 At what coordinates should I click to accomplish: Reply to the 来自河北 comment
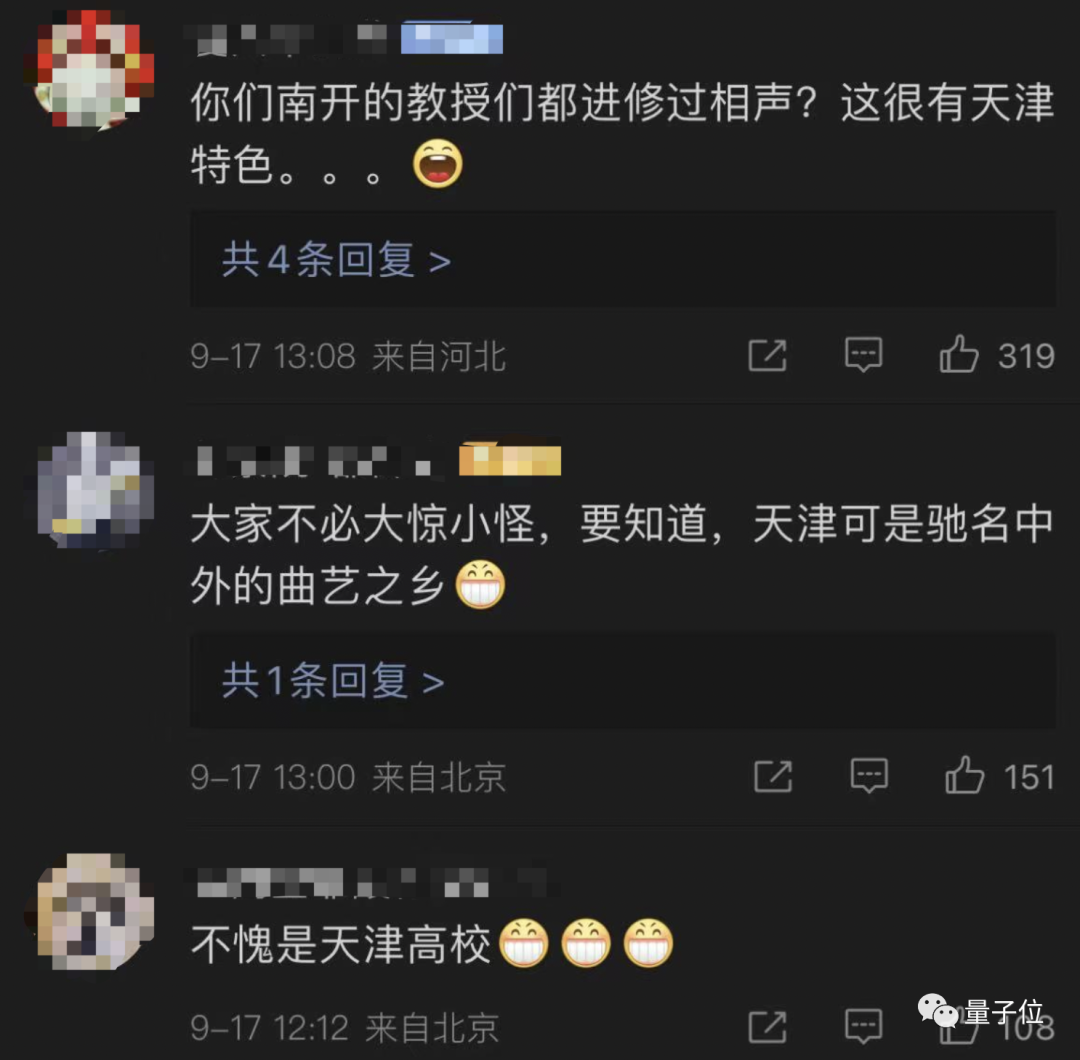click(x=863, y=356)
